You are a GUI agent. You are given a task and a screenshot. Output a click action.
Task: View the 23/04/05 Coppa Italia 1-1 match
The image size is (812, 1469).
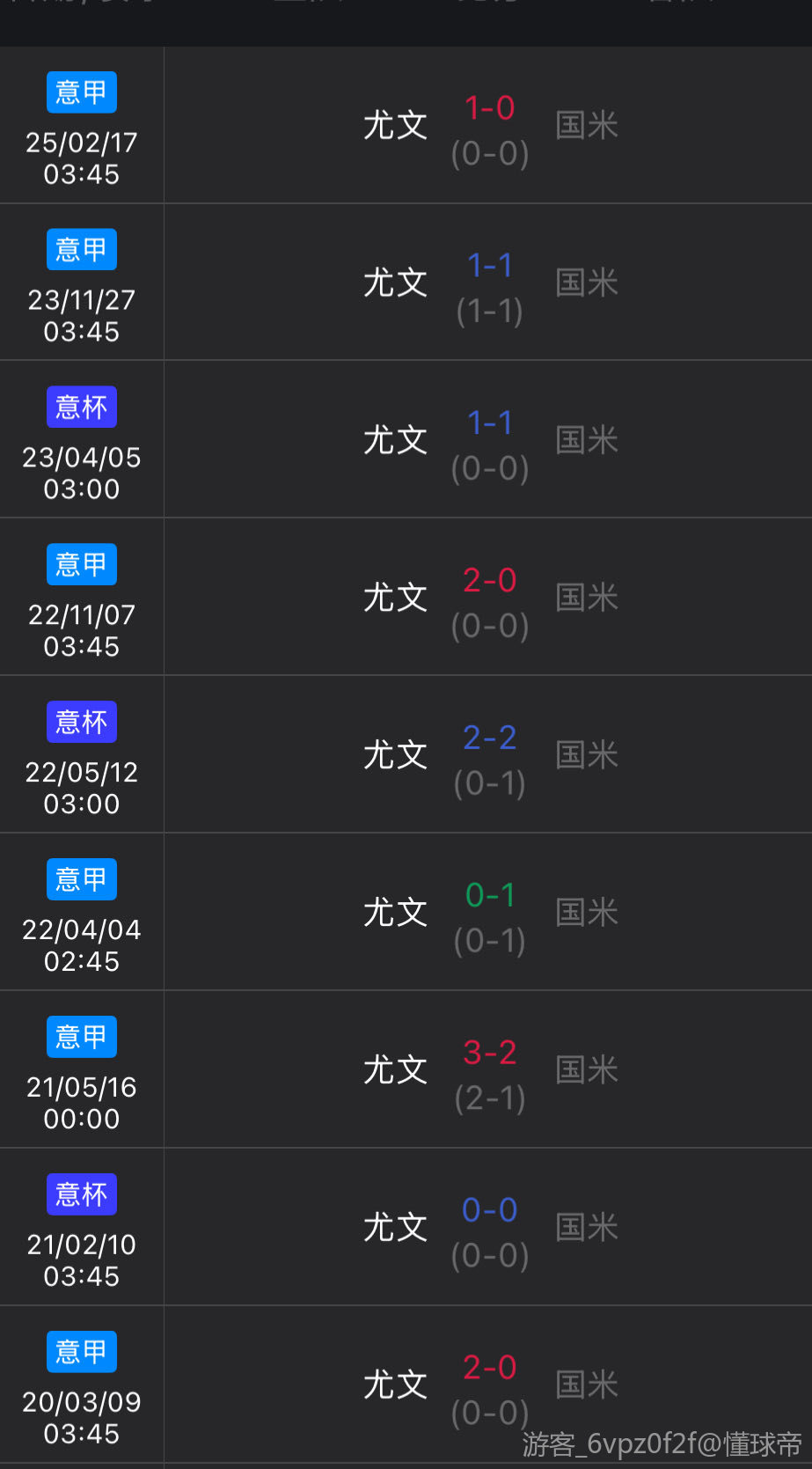coord(406,439)
